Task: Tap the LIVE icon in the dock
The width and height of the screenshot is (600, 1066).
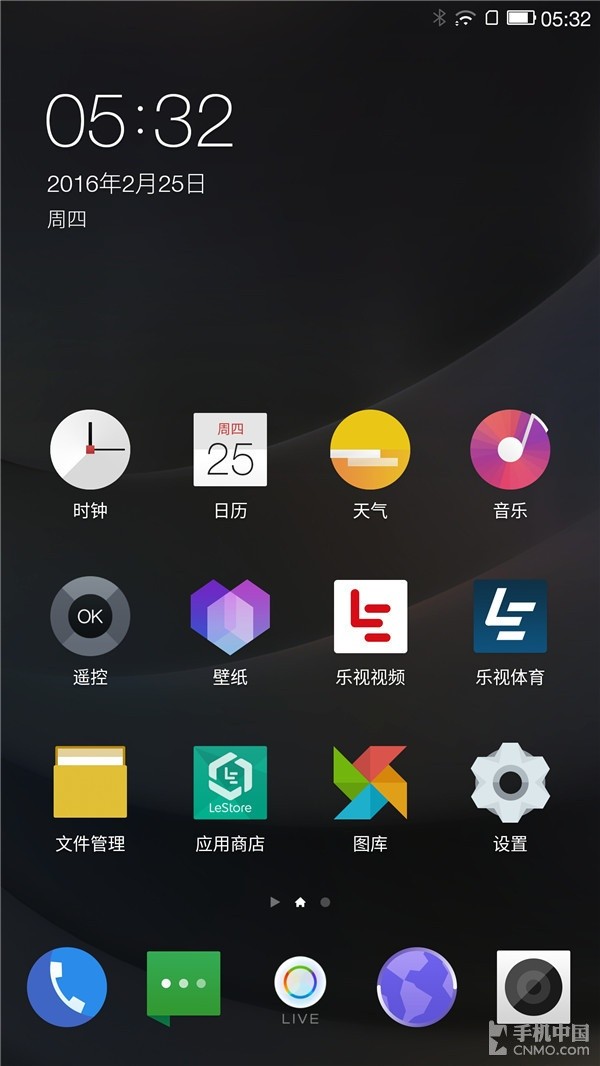Action: (x=300, y=985)
